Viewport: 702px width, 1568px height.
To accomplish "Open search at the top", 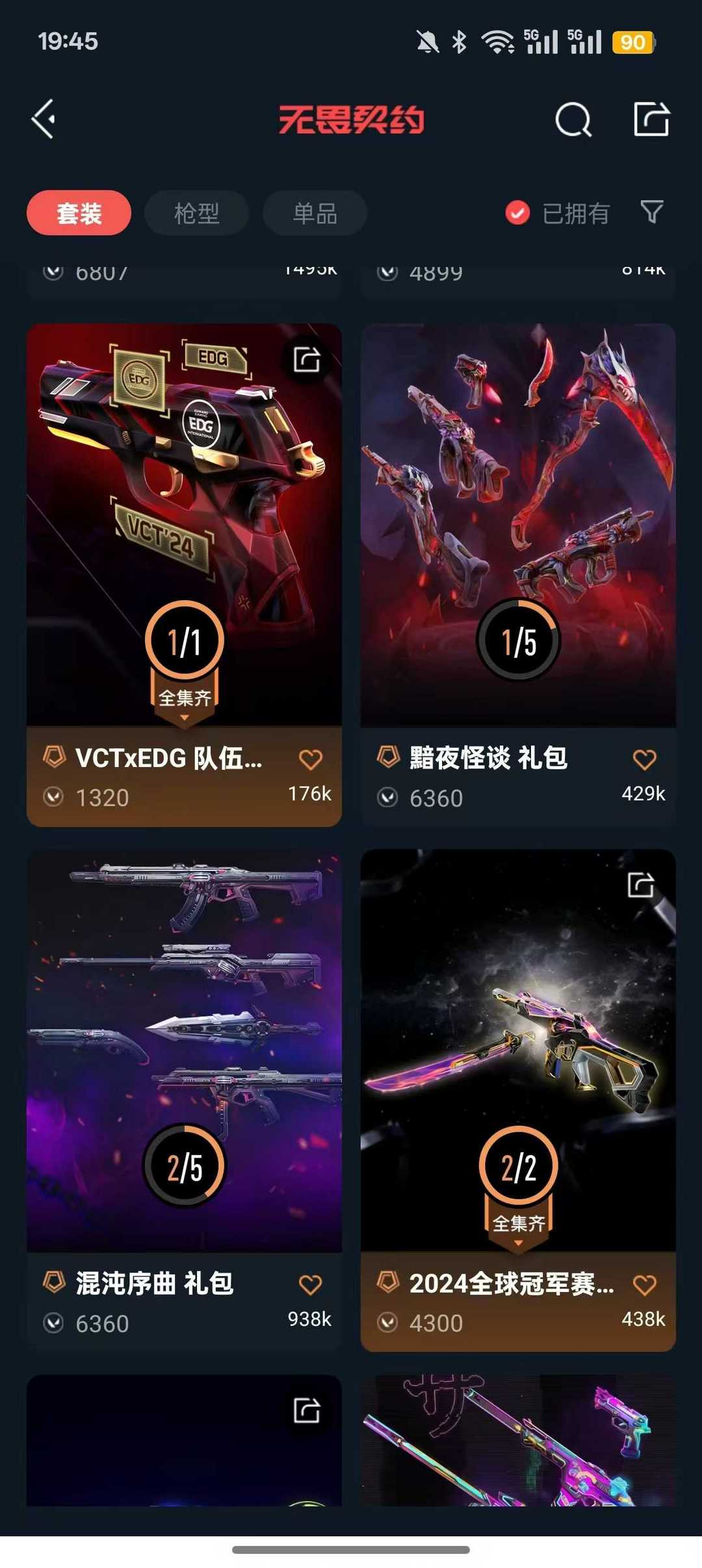I will 573,120.
